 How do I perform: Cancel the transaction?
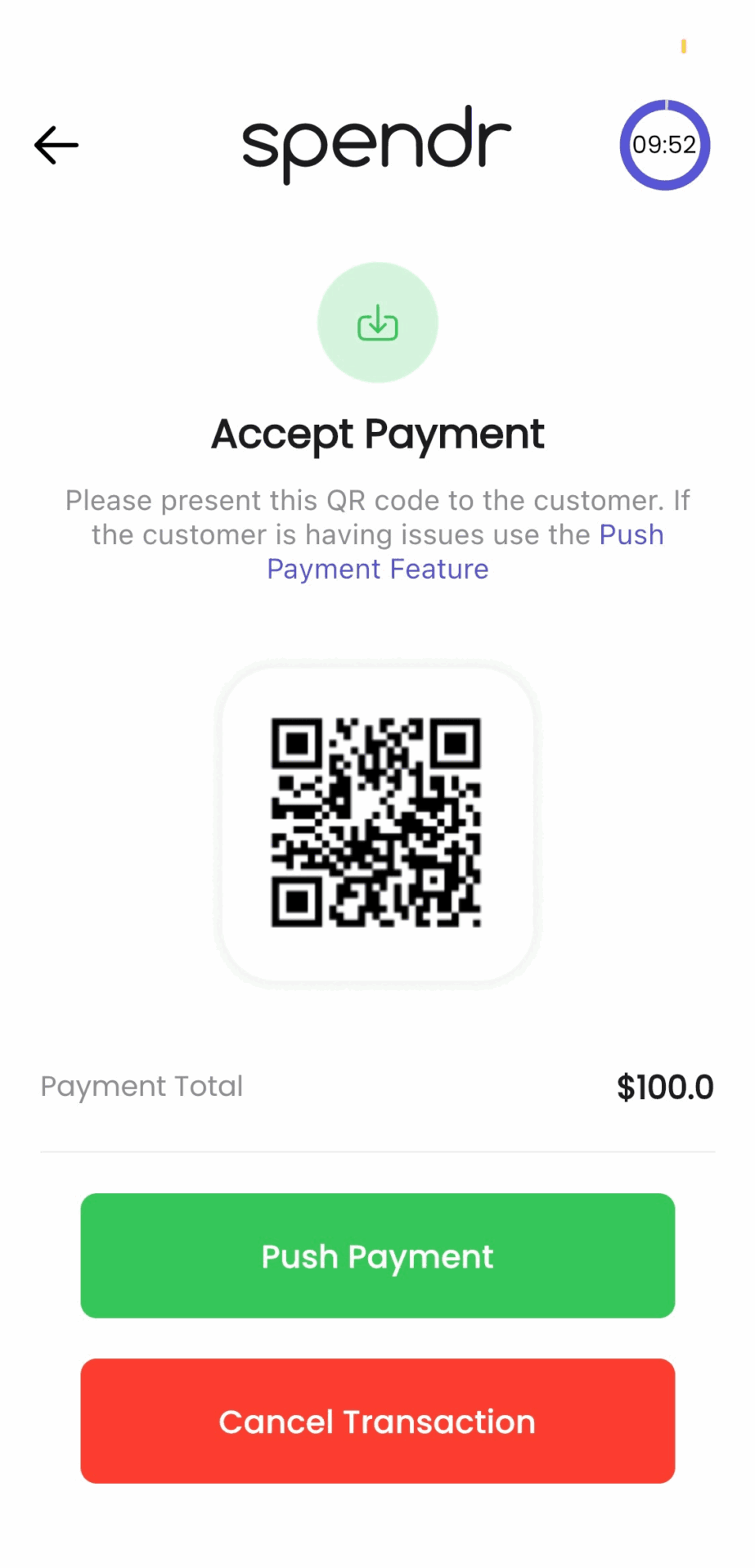click(x=377, y=1421)
